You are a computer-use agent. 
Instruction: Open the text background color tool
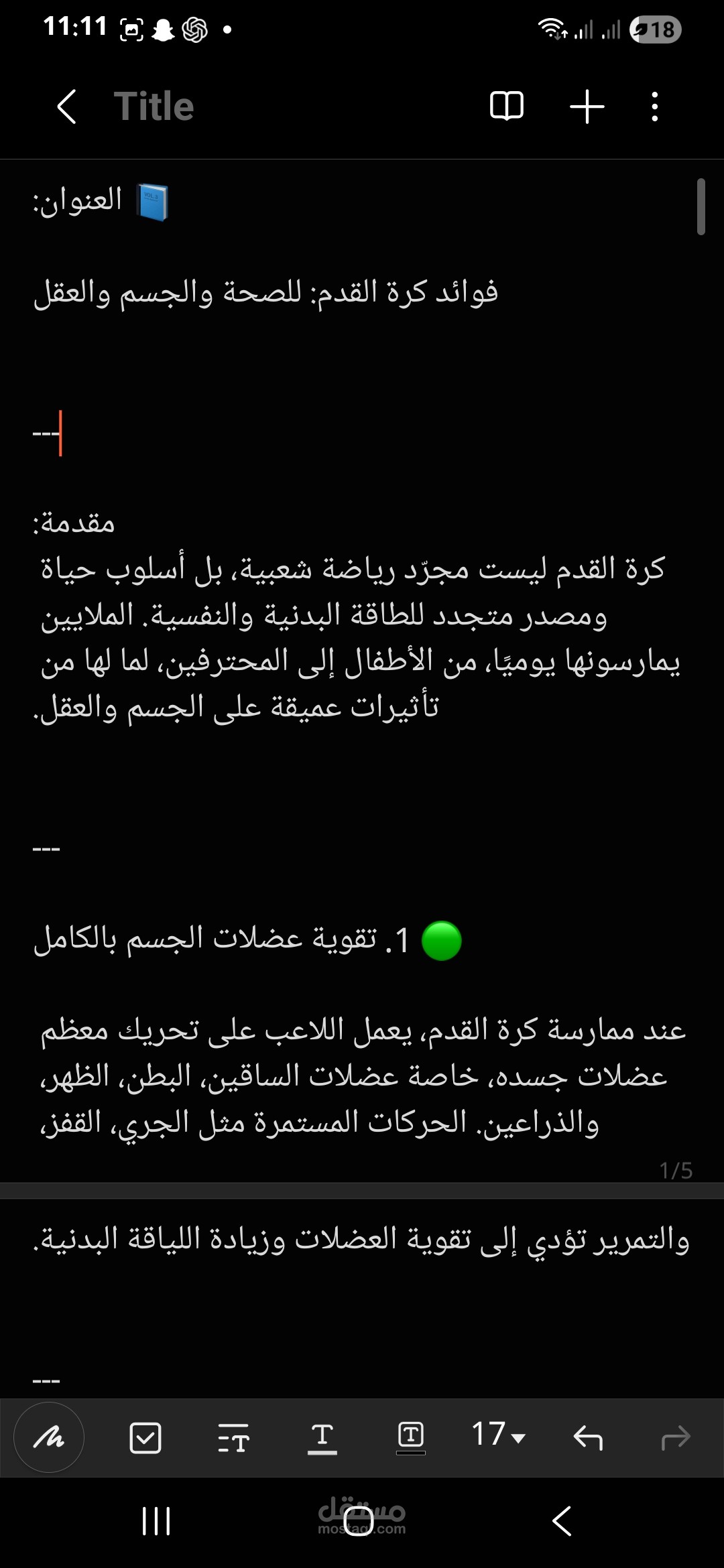[411, 1437]
